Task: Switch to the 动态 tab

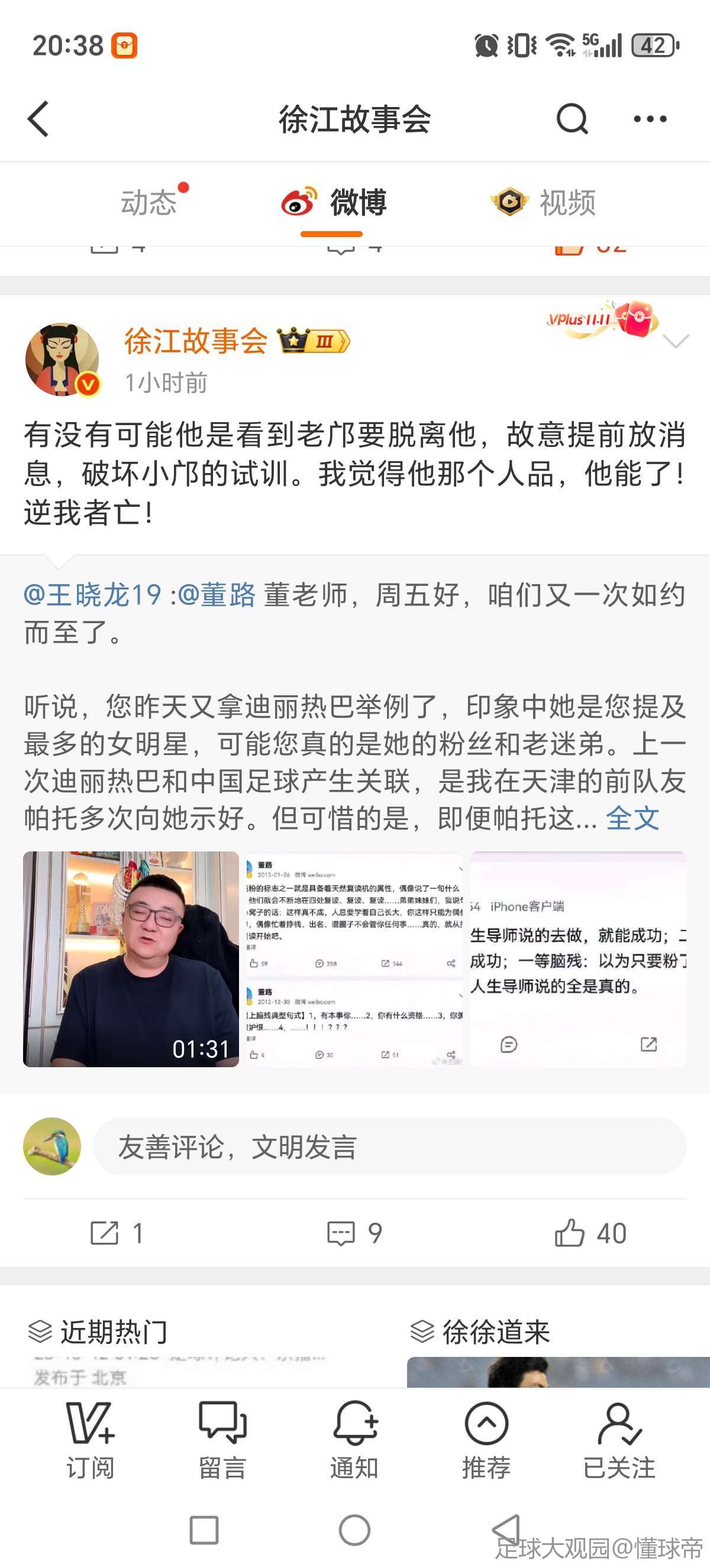Action: pos(149,203)
